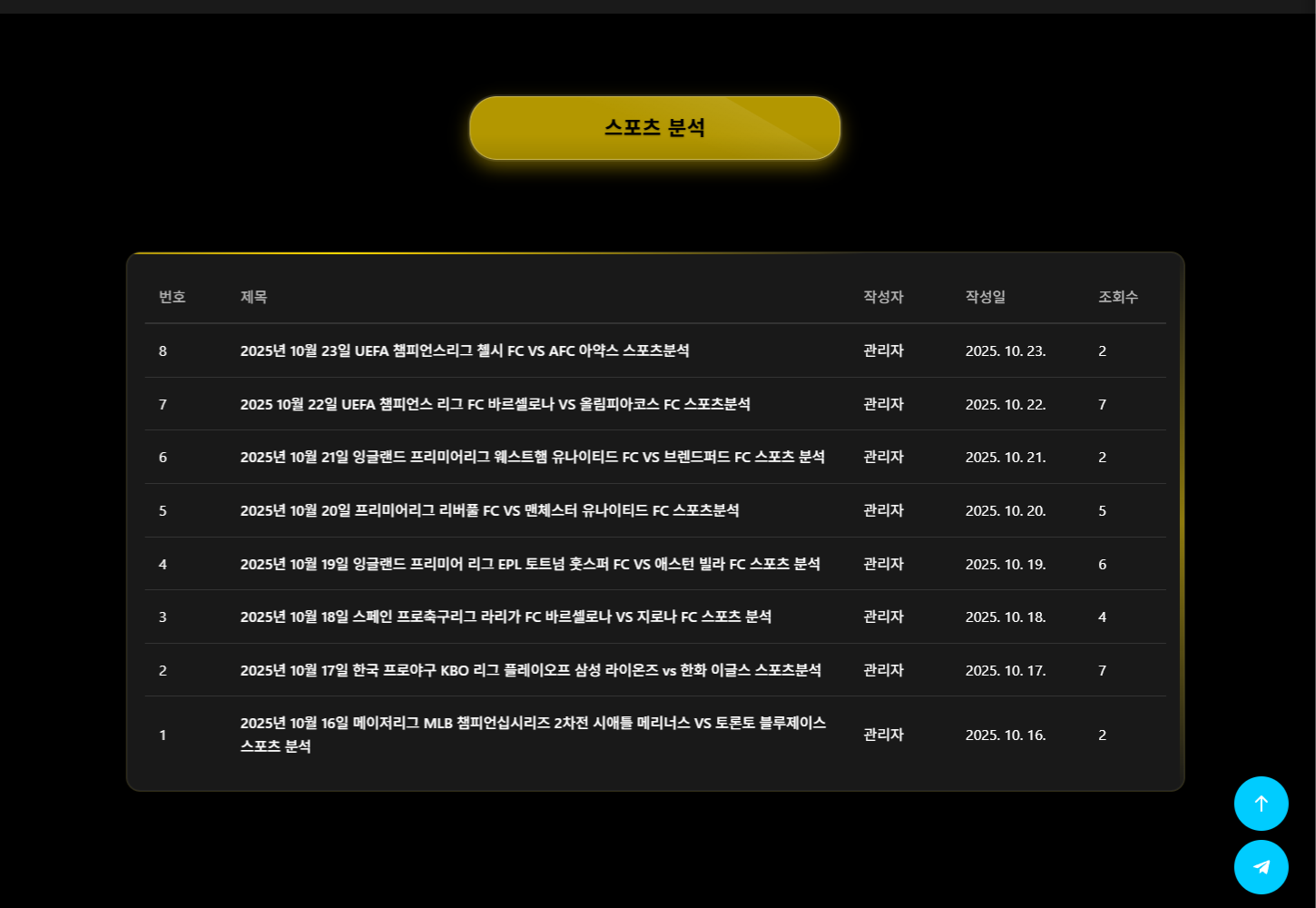Screen dimensions: 1316x908
Task: Open the KBO 삼성 vs 한화 post
Action: [x=530, y=670]
